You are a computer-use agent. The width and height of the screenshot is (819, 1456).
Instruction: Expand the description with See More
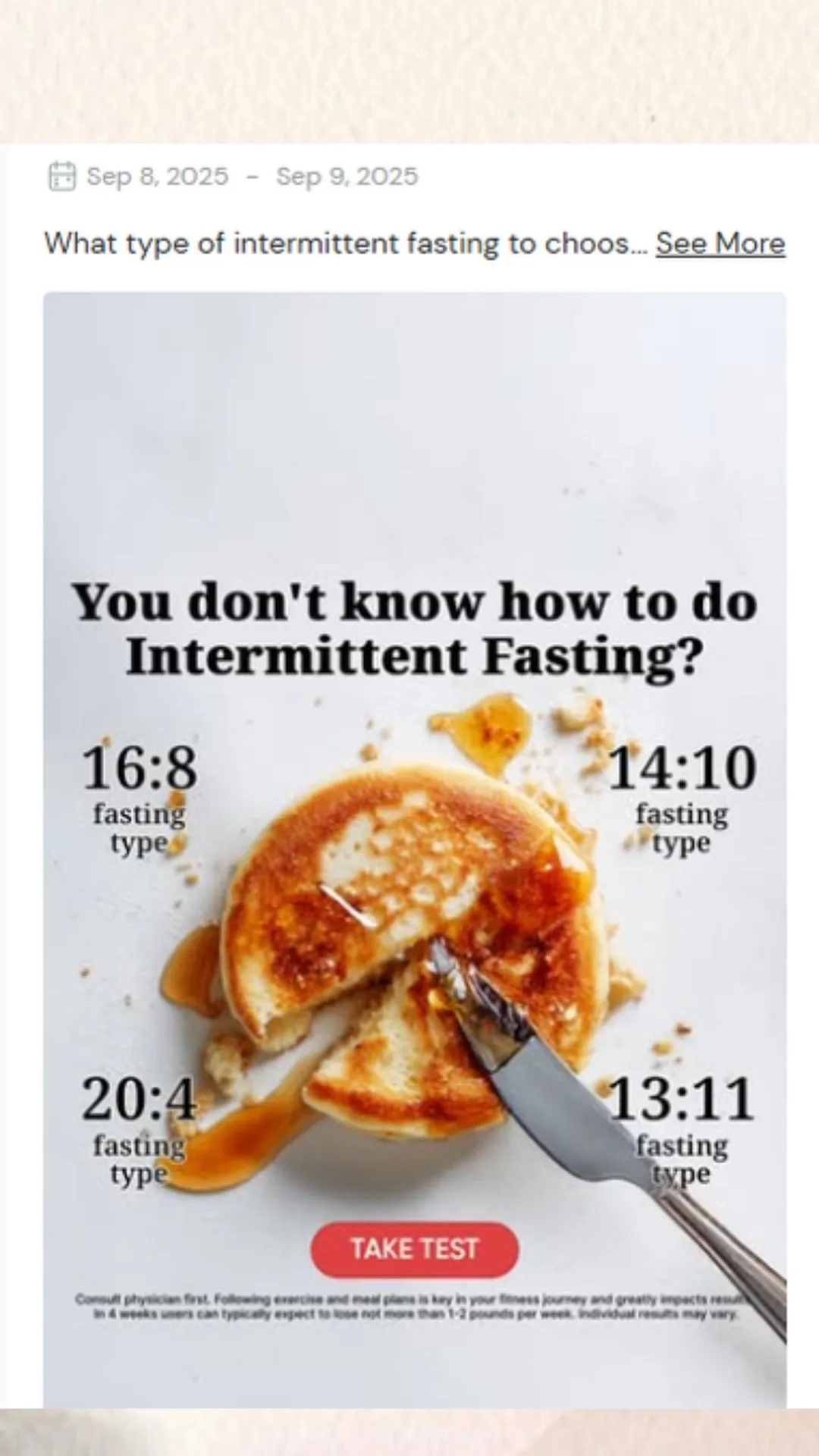coord(720,243)
